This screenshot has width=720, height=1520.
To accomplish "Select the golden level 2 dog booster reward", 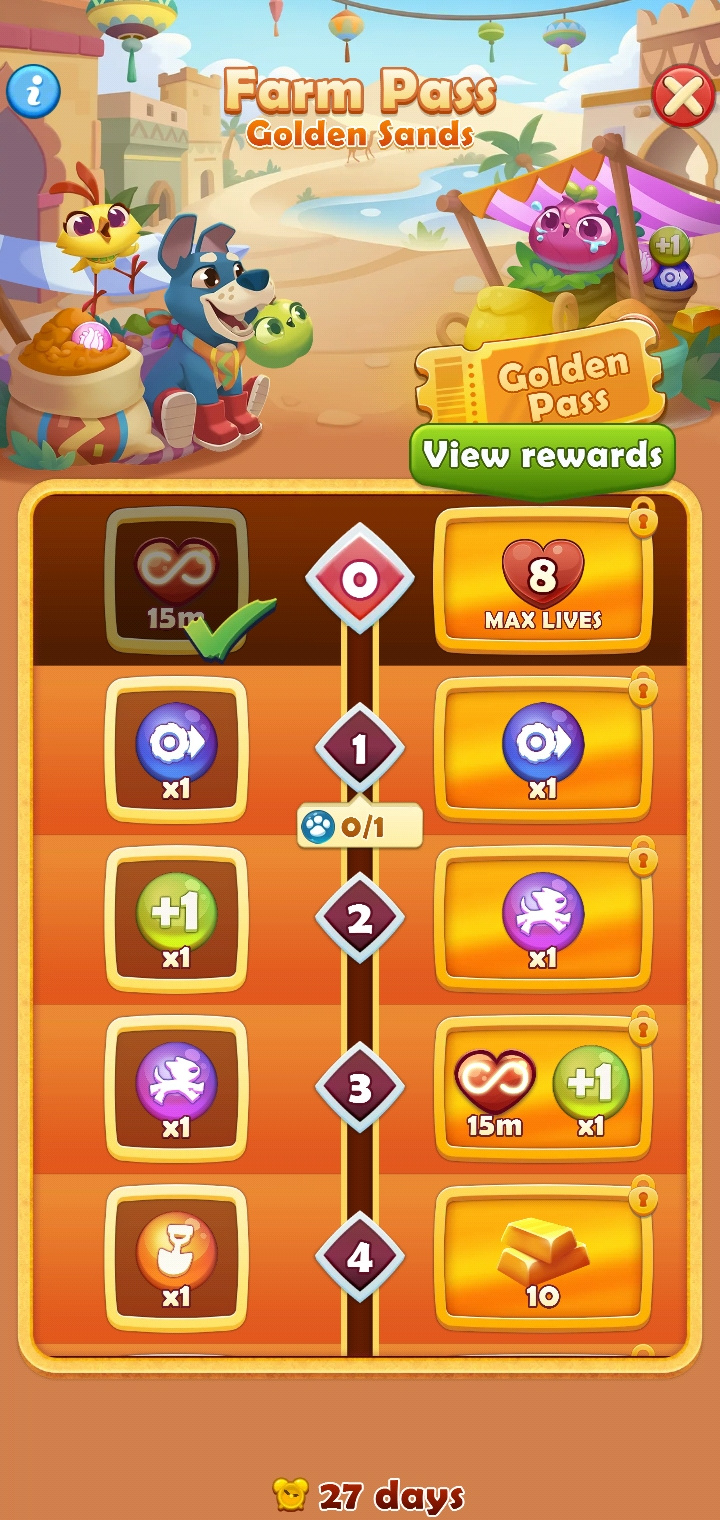I will coord(543,919).
